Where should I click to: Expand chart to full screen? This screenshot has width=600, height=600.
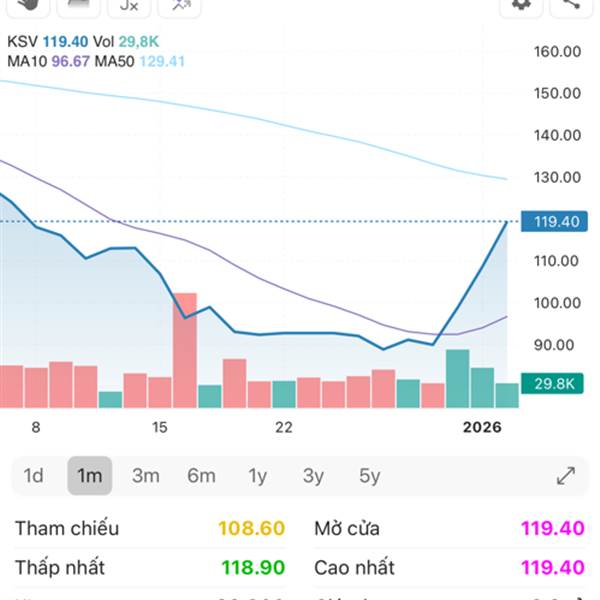[x=566, y=476]
